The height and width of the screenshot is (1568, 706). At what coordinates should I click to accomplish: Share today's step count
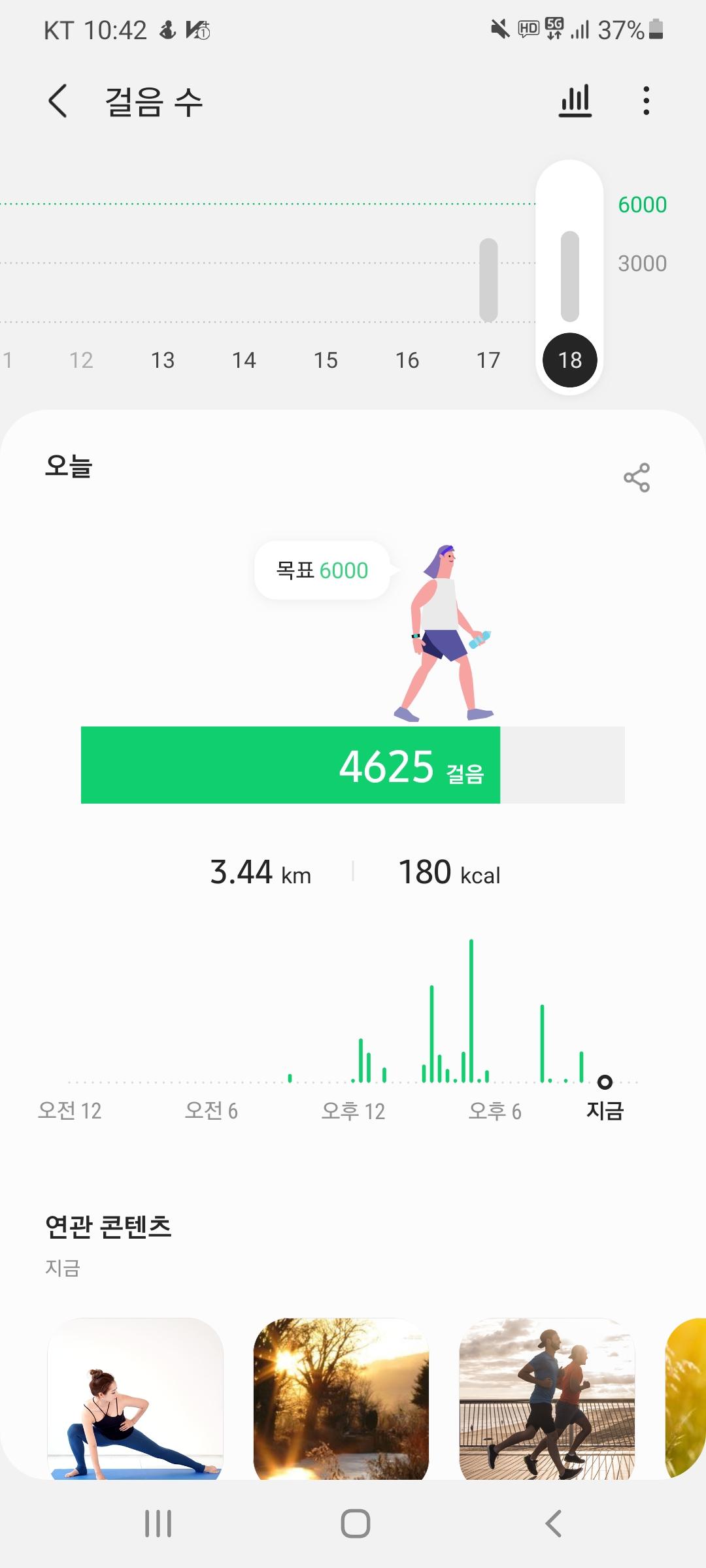[x=637, y=478]
